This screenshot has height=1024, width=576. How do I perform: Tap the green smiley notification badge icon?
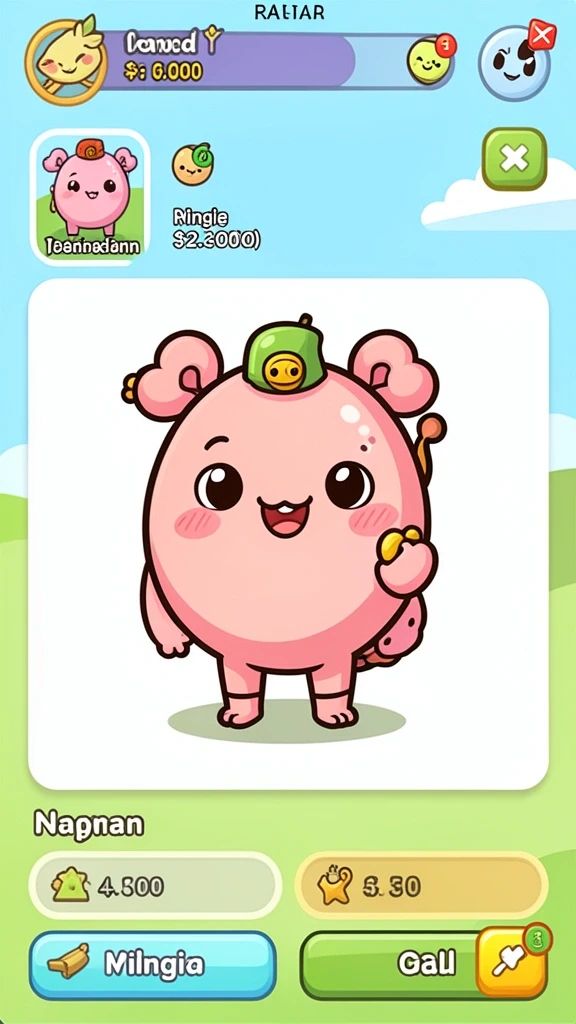429,59
